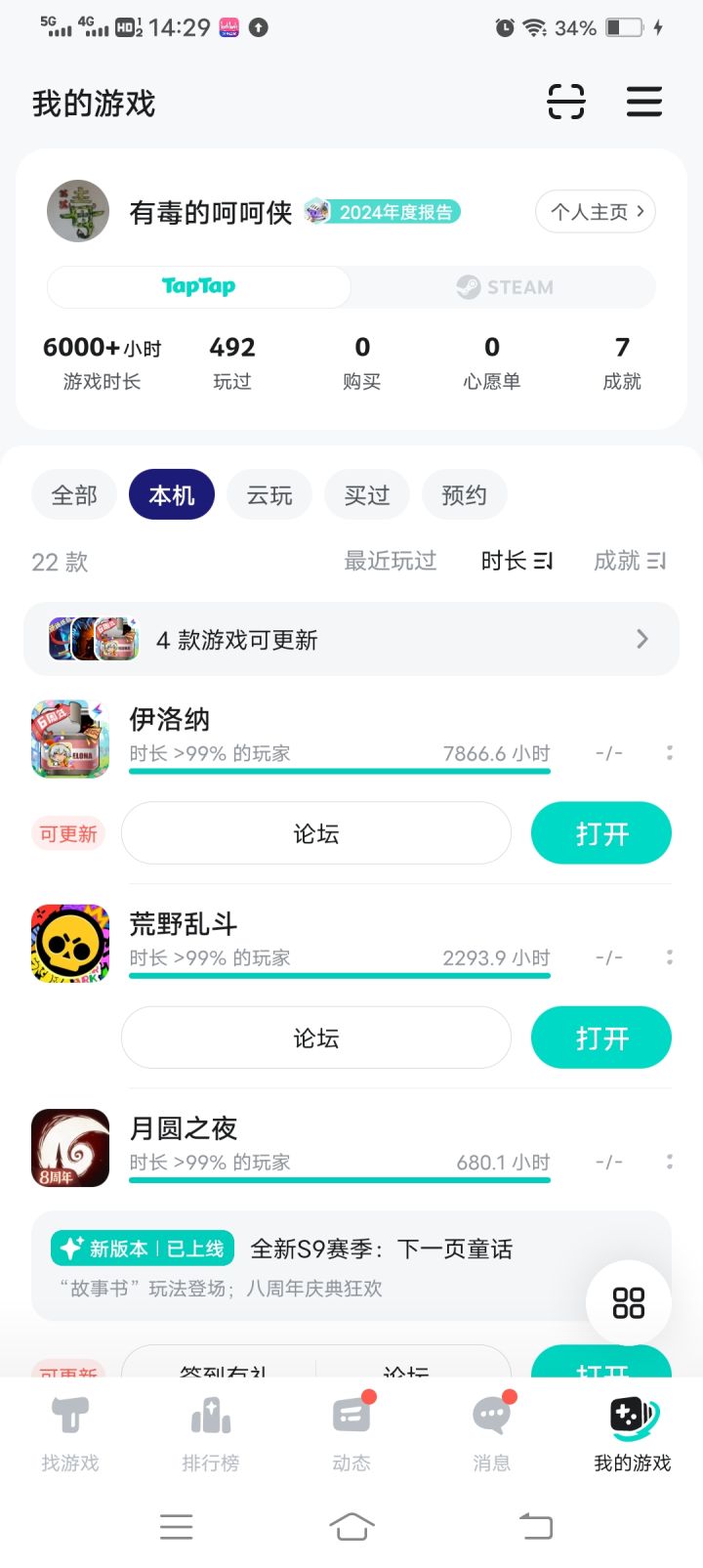Image resolution: width=703 pixels, height=1568 pixels.
Task: Toggle the 本机 filter chip
Action: (171, 494)
